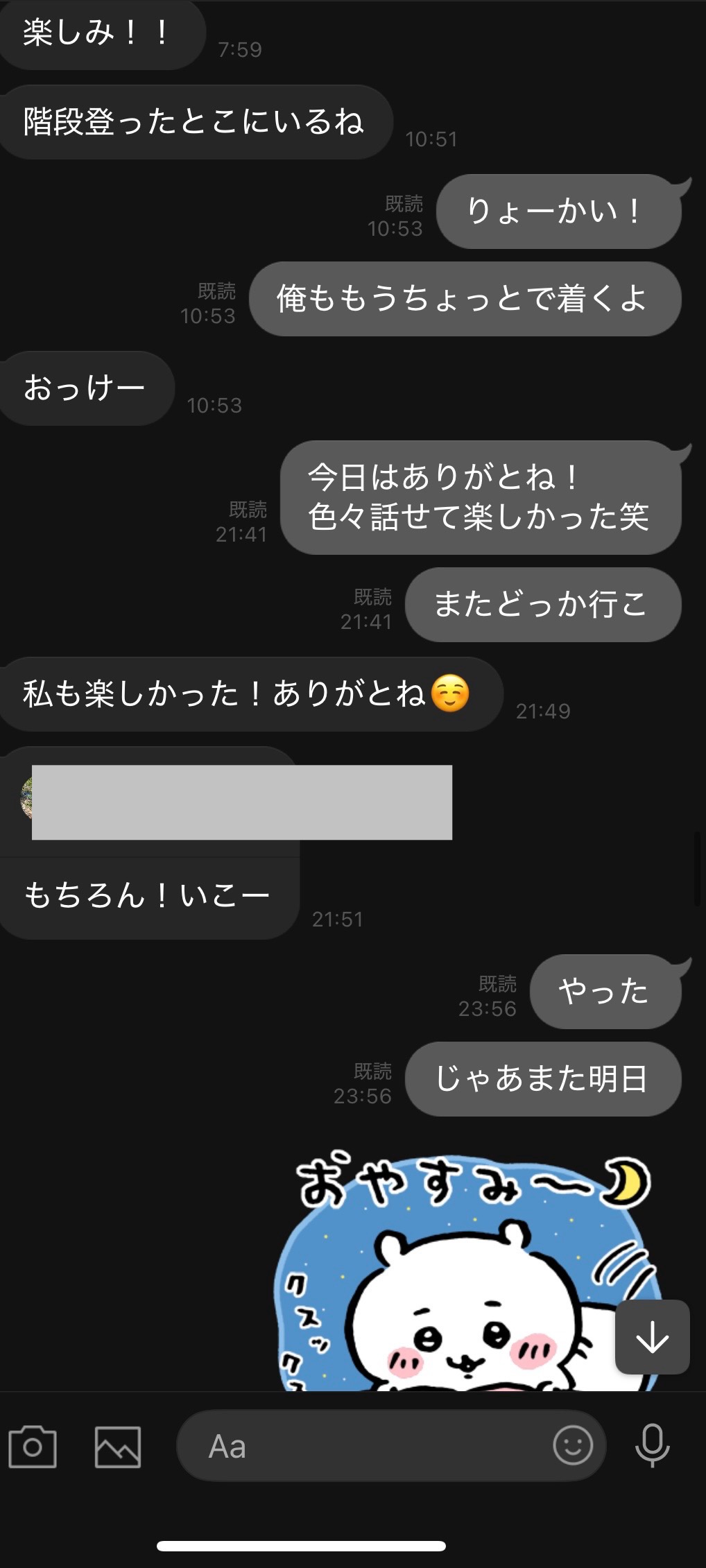Tap the microphone voice message icon
Image resolution: width=706 pixels, height=1568 pixels.
click(x=652, y=1445)
